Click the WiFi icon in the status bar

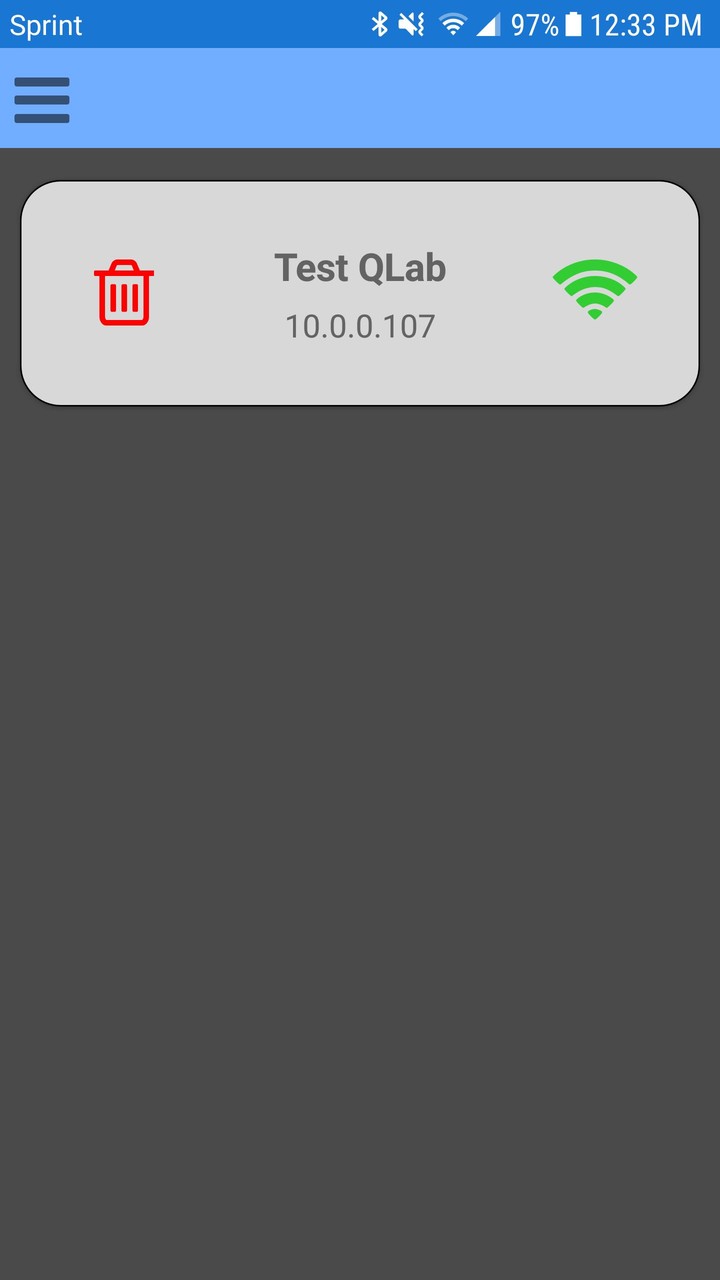point(453,25)
